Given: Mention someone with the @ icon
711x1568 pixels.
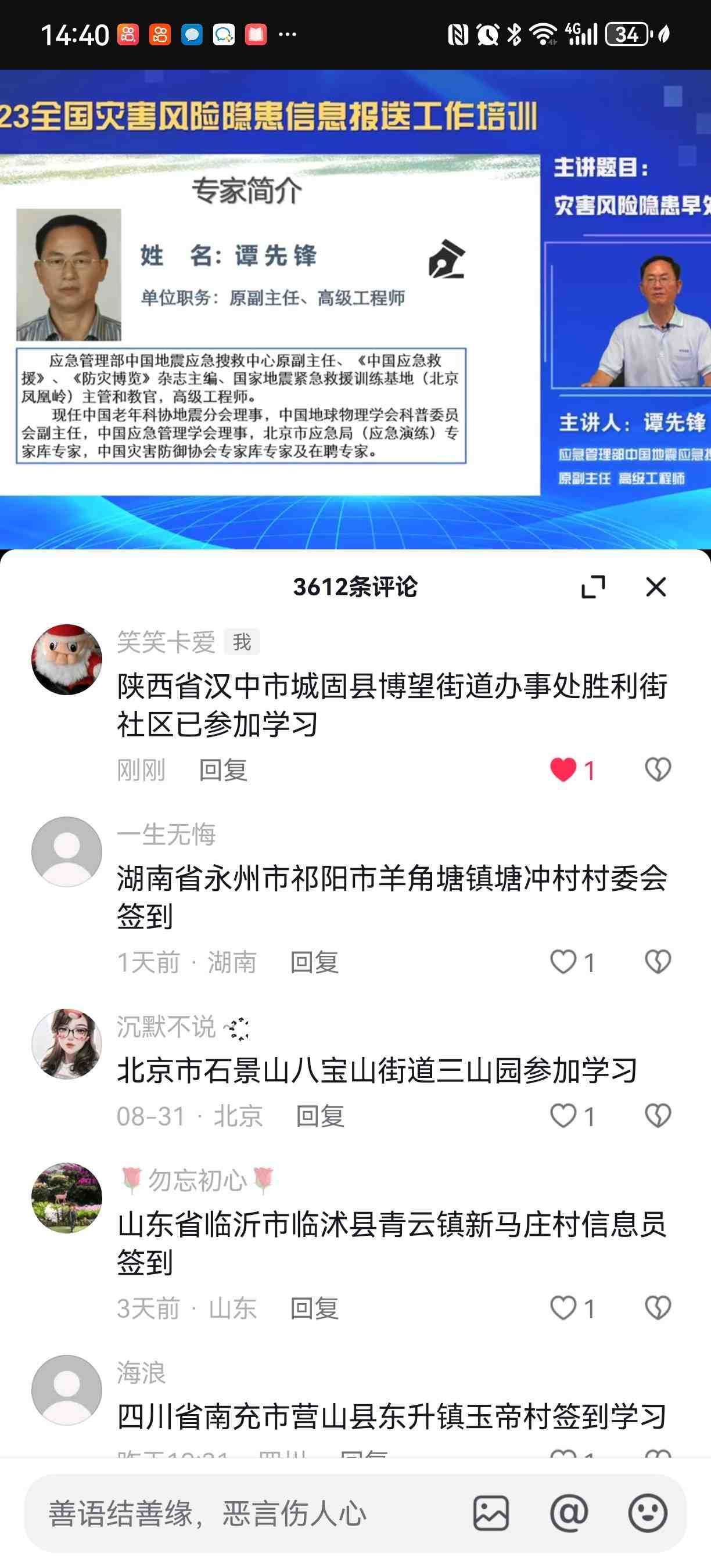Looking at the screenshot, I should 569,1514.
